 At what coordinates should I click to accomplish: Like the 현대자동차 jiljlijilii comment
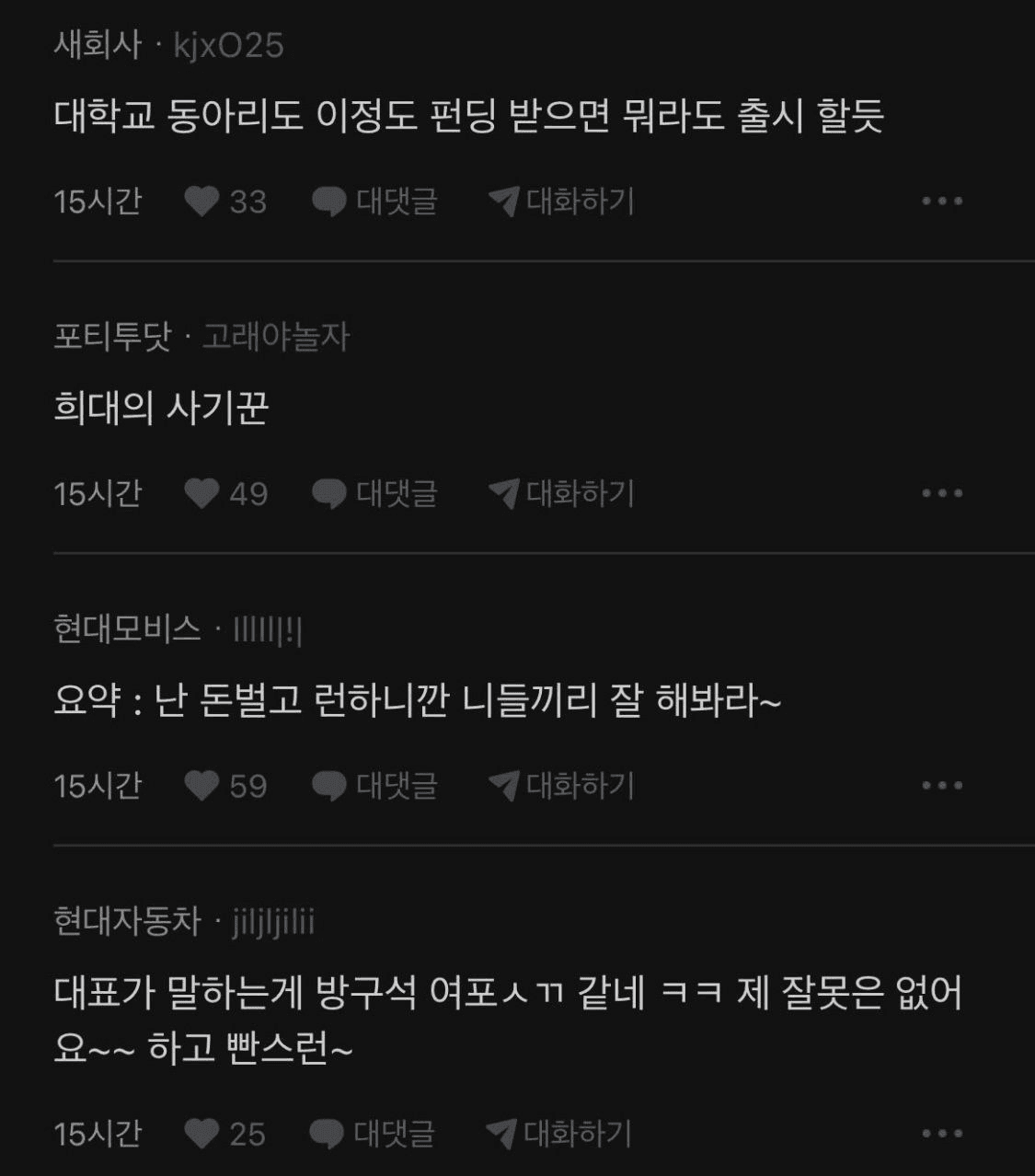201,1134
